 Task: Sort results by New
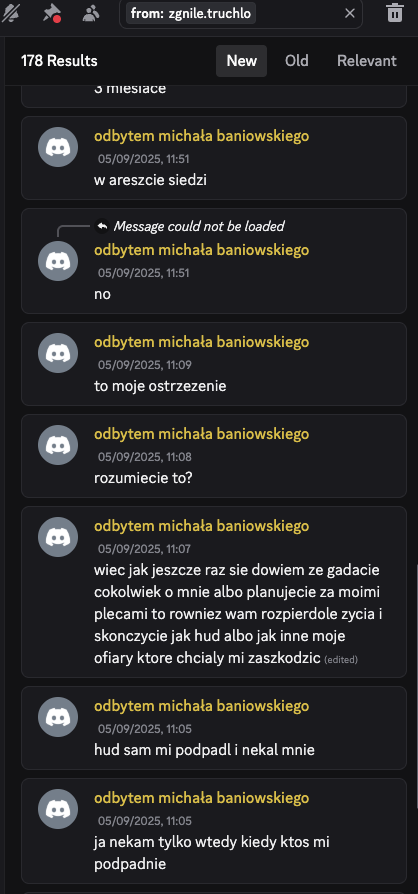coord(241,61)
